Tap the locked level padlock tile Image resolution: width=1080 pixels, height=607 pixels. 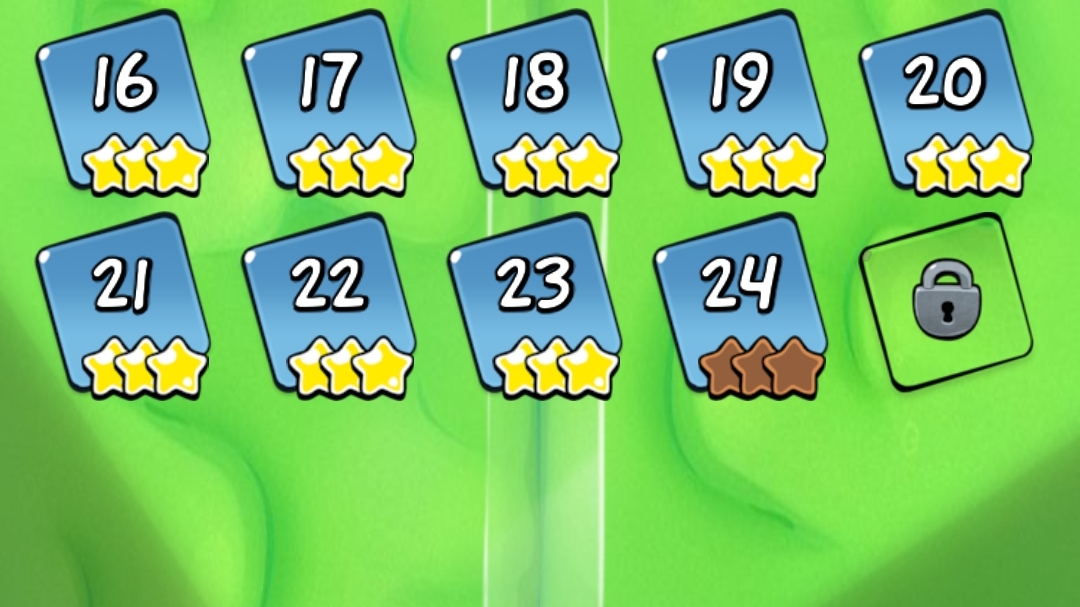[x=946, y=302]
